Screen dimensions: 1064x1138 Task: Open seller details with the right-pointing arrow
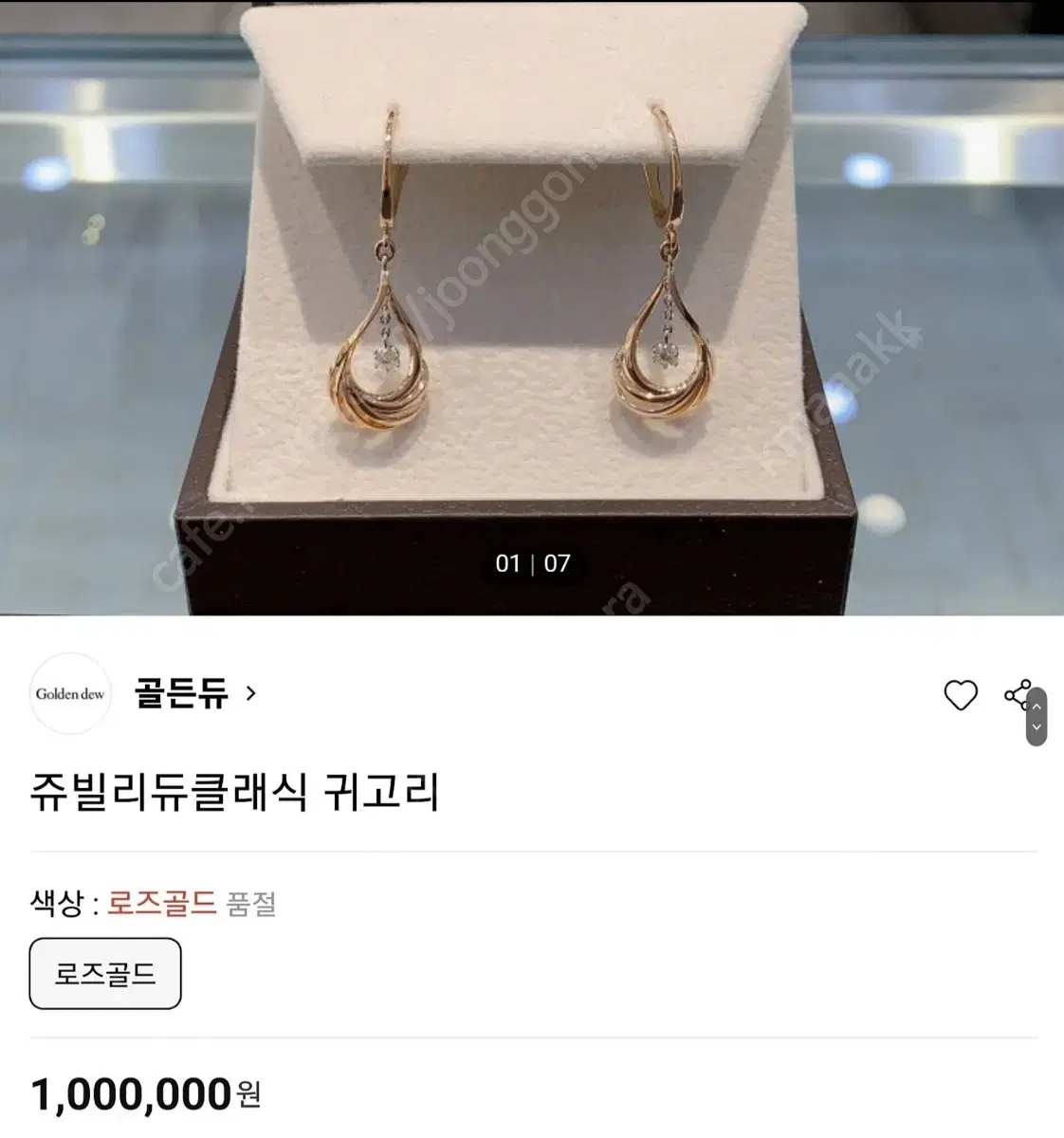point(250,695)
